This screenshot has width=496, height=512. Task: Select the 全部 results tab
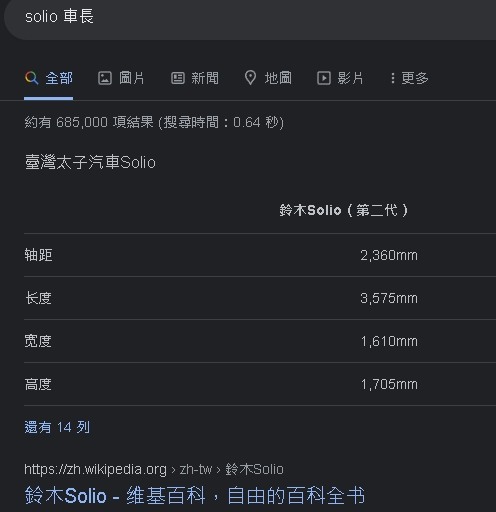click(x=49, y=79)
